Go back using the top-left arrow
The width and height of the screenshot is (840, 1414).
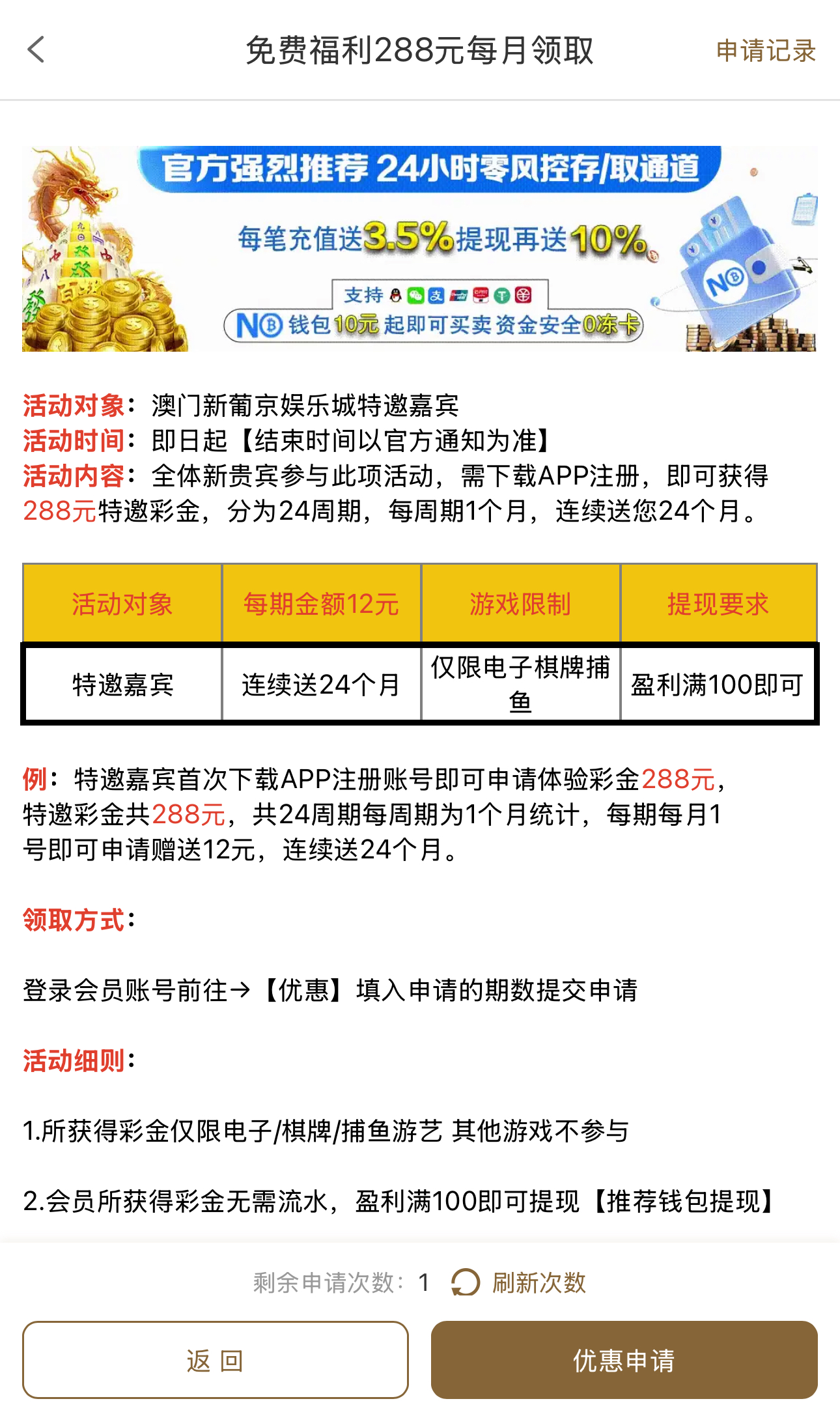tap(36, 50)
